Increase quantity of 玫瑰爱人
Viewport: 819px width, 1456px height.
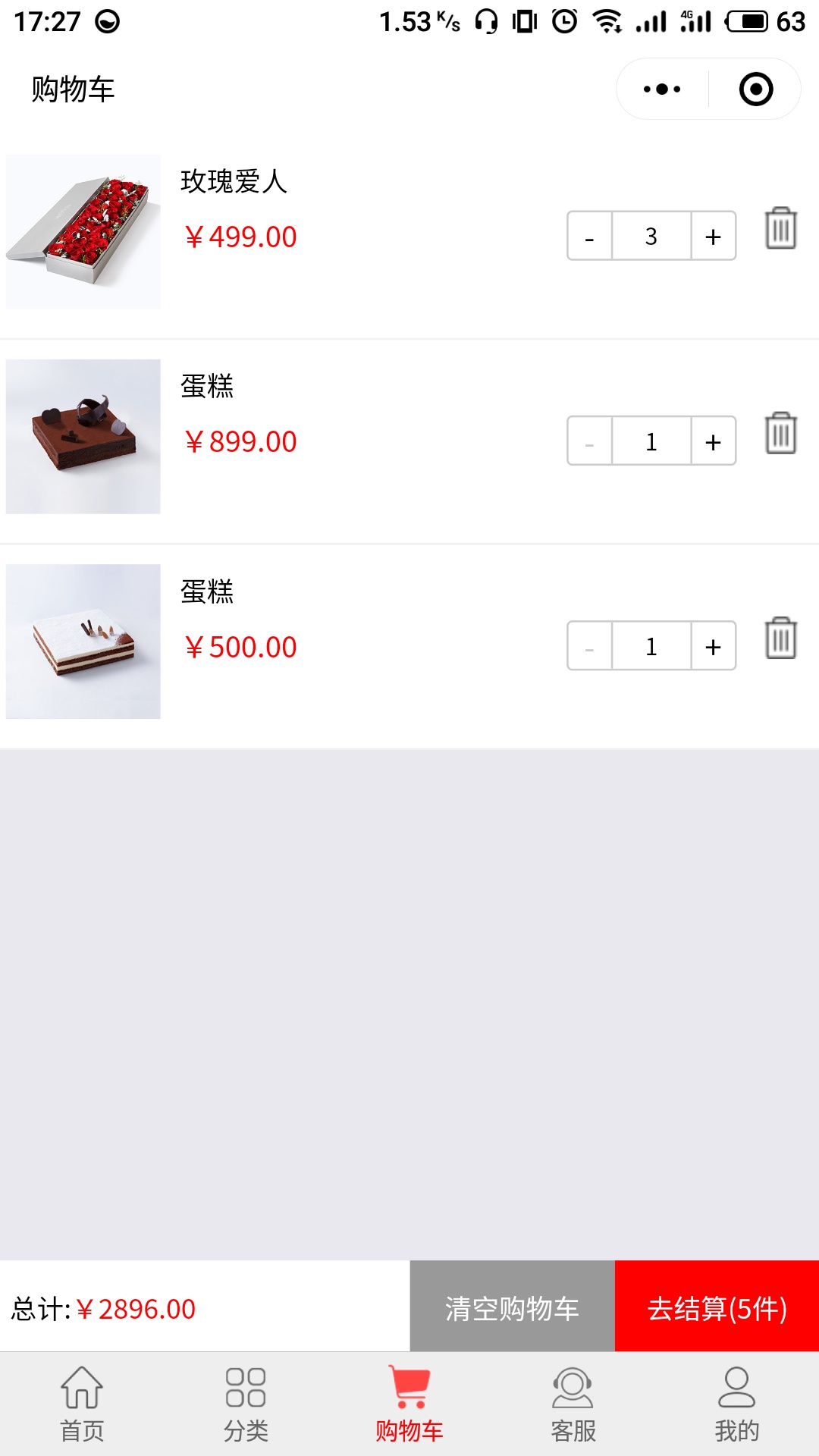point(713,237)
